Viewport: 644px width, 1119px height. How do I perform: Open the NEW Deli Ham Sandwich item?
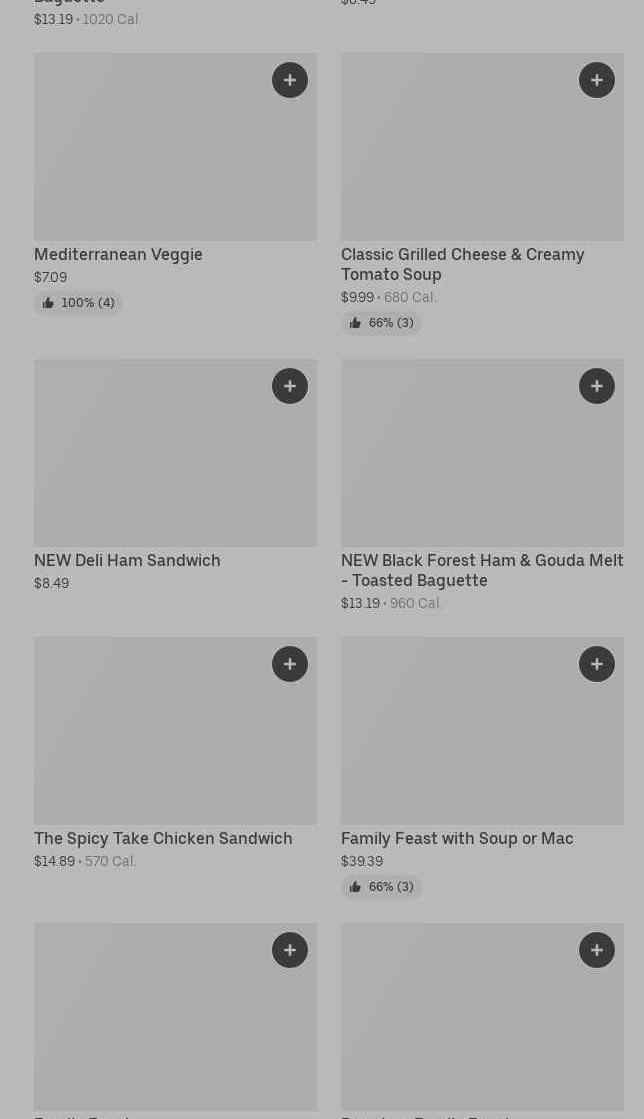[x=127, y=560]
